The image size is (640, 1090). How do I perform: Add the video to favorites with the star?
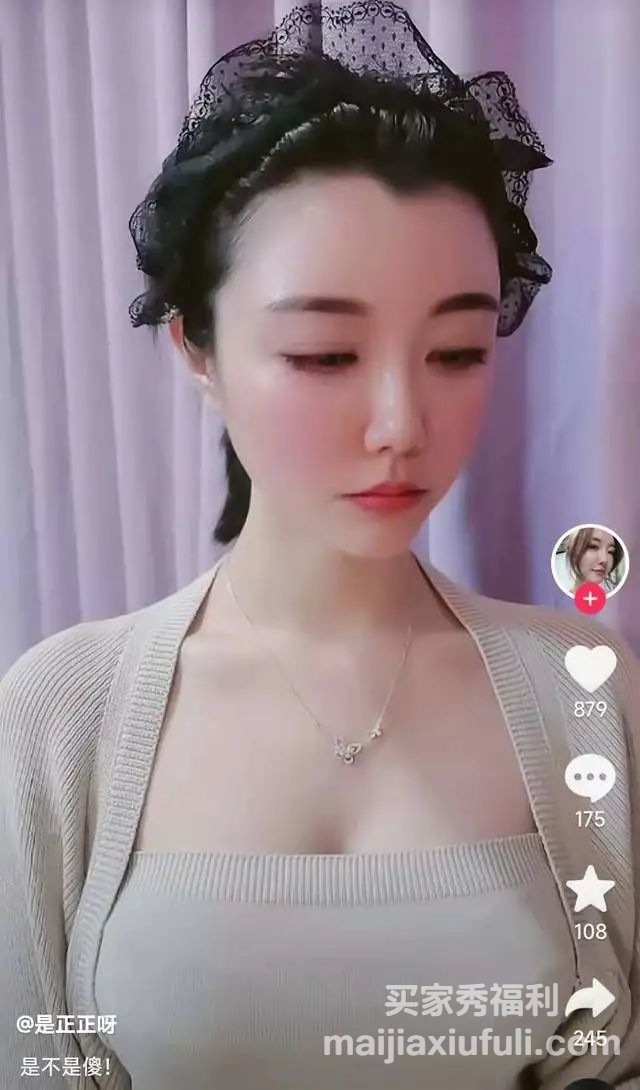point(590,889)
